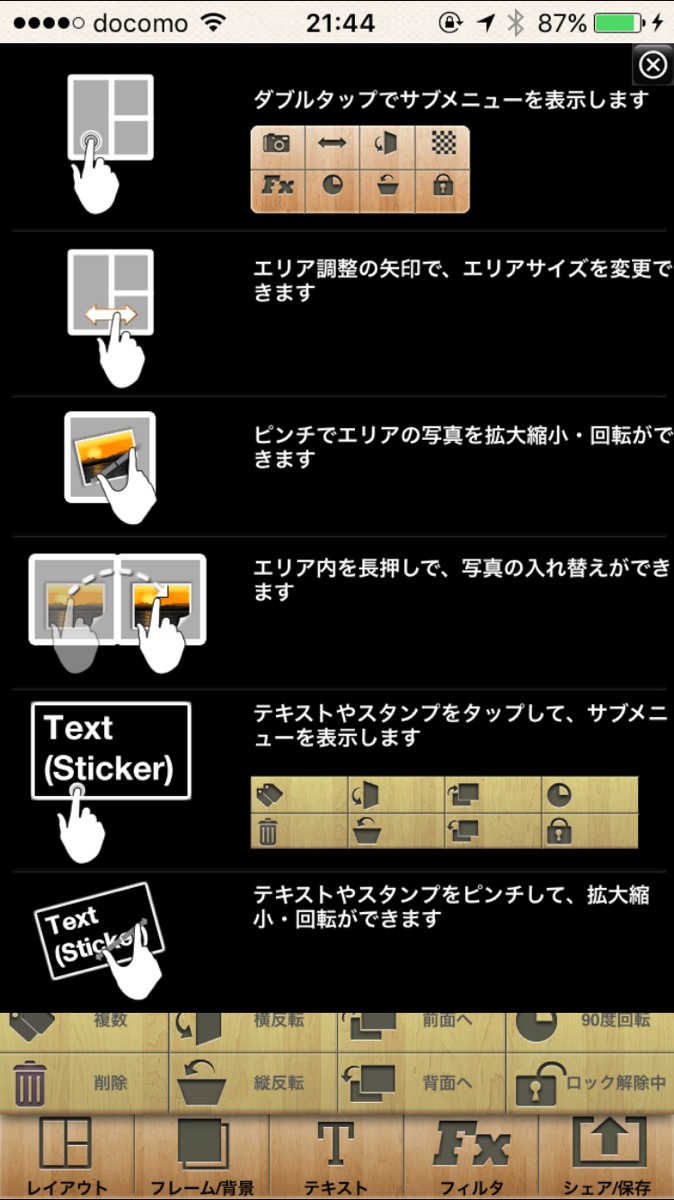This screenshot has width=674, height=1200.
Task: Flip vertically with 縦反転
Action: pos(253,1083)
